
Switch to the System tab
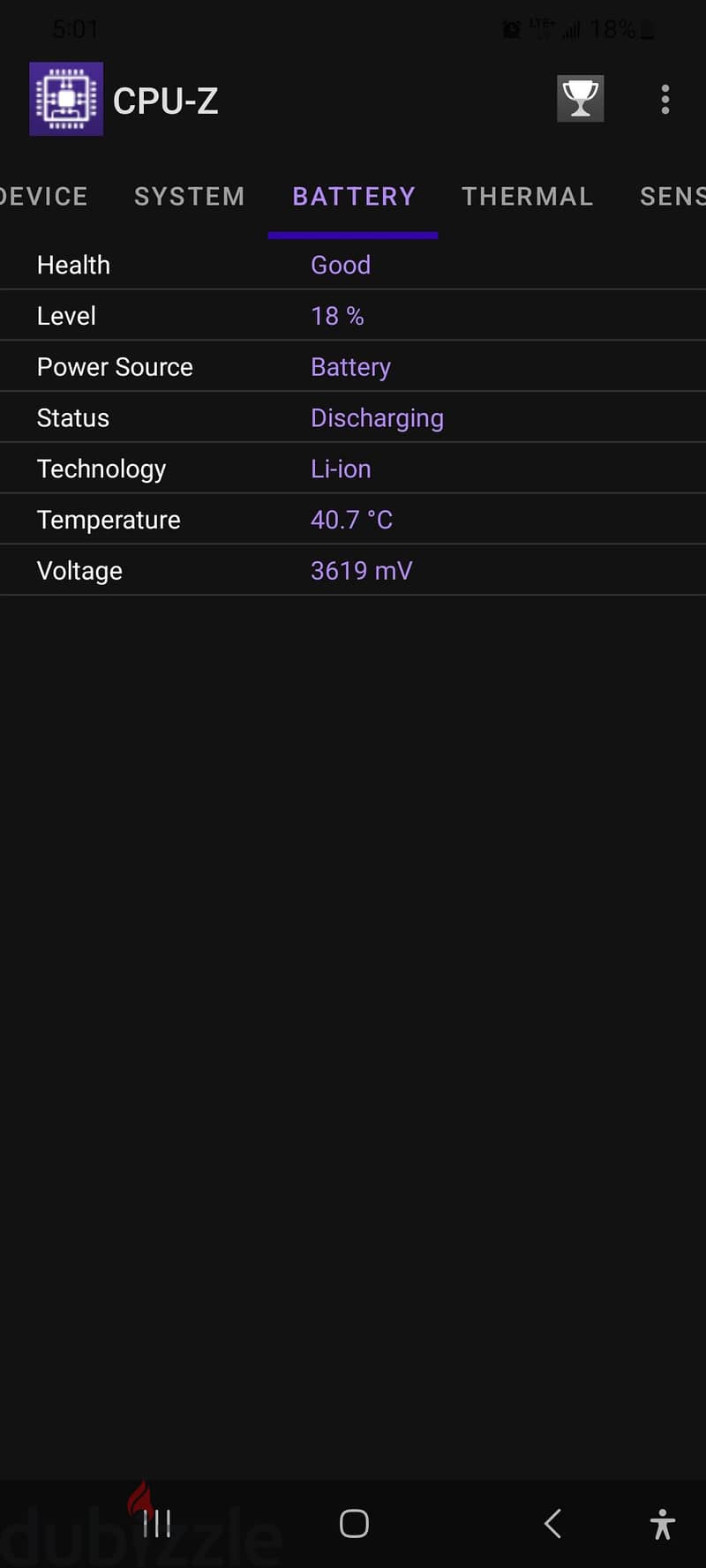tap(189, 196)
